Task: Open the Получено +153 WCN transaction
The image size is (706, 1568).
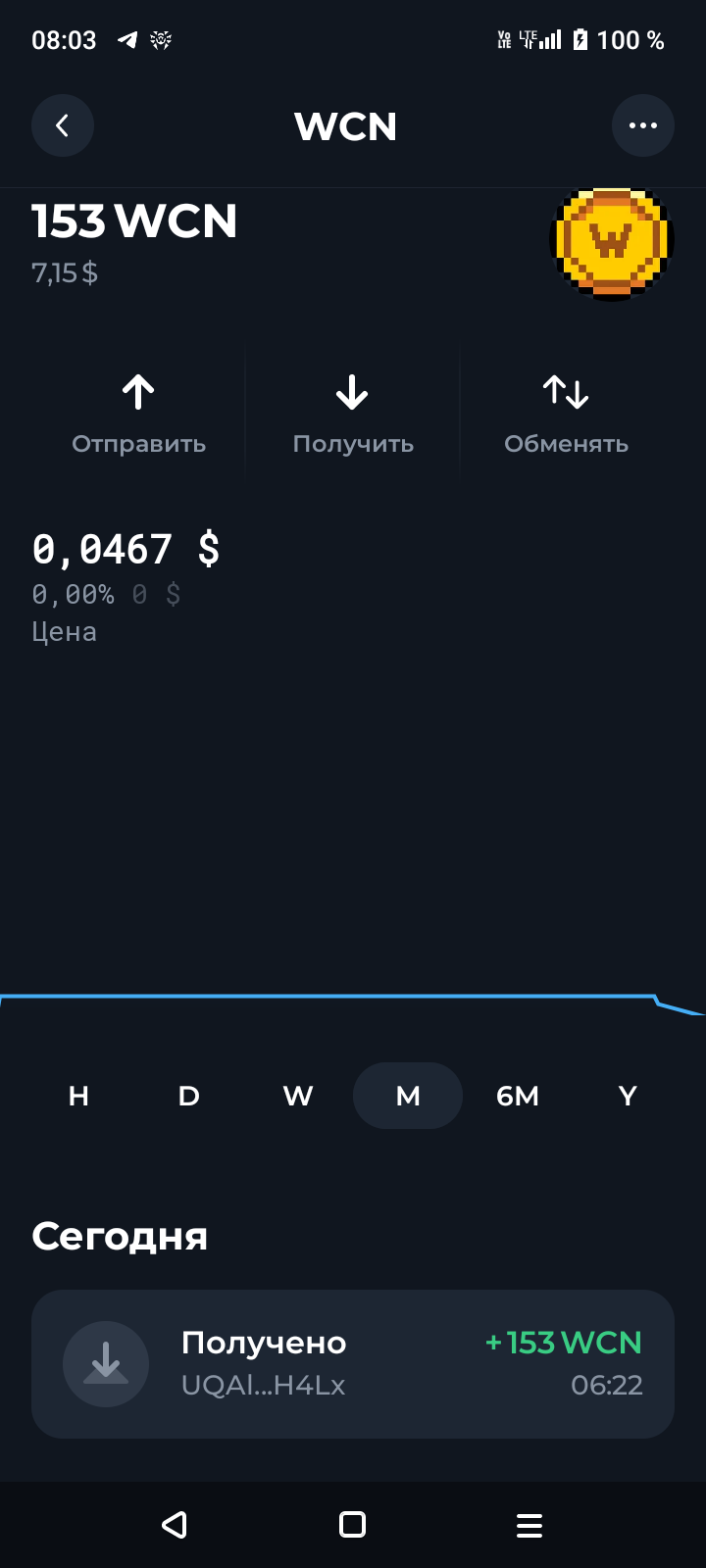Action: (x=353, y=1363)
